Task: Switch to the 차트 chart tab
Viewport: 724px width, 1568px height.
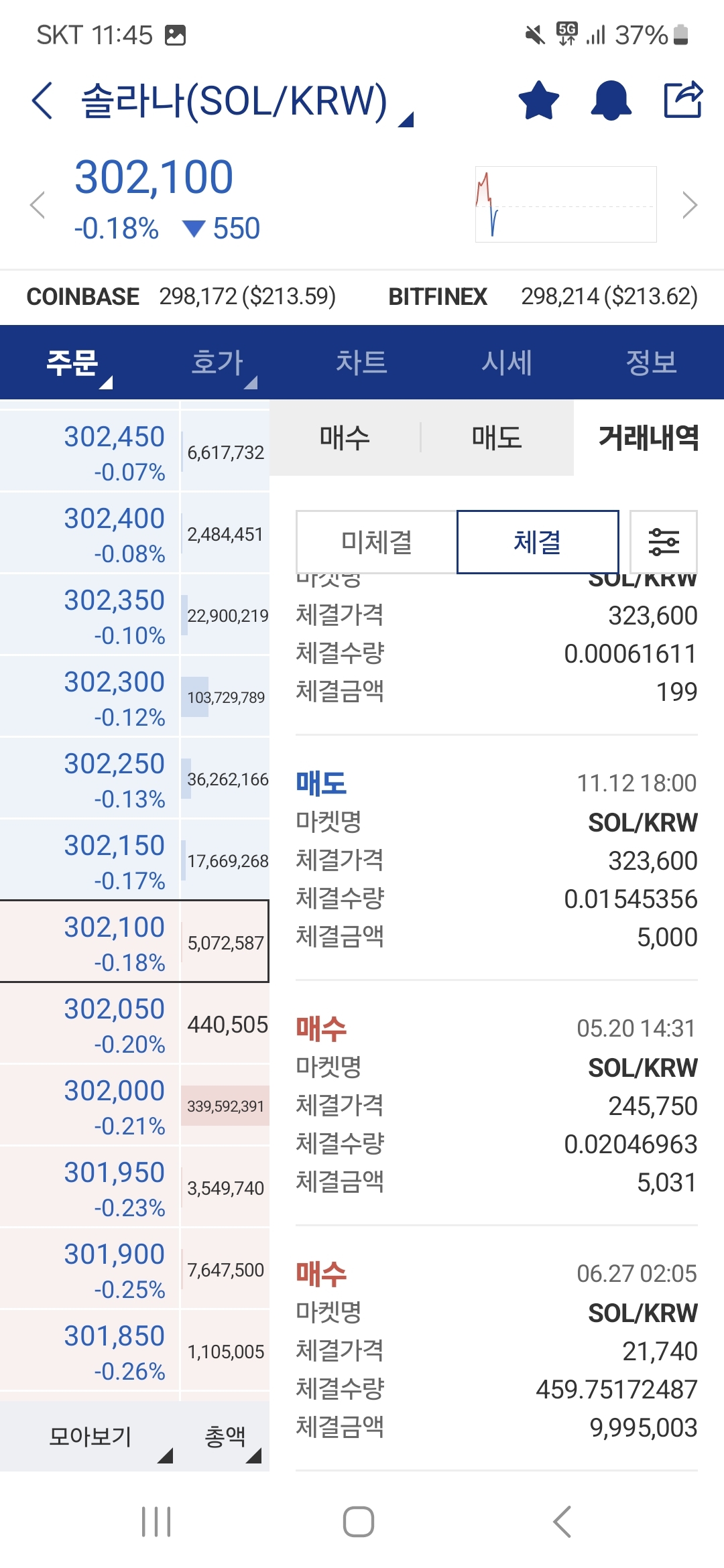Action: pyautogui.click(x=362, y=362)
